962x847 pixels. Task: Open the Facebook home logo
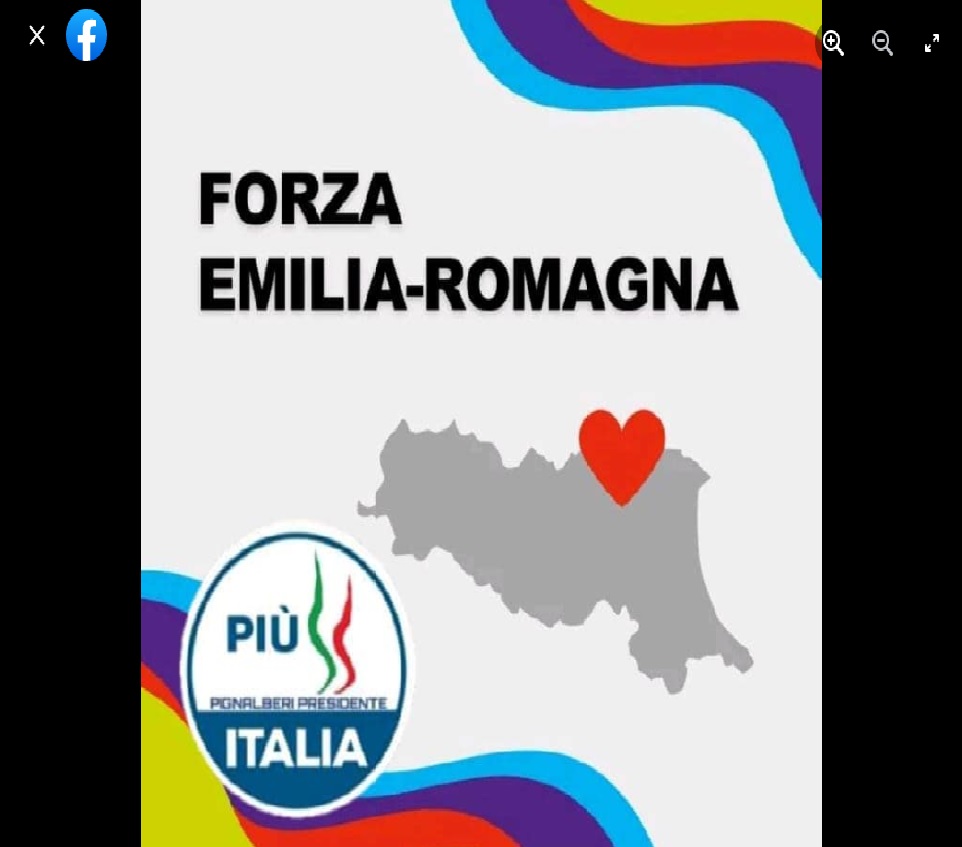(x=87, y=36)
